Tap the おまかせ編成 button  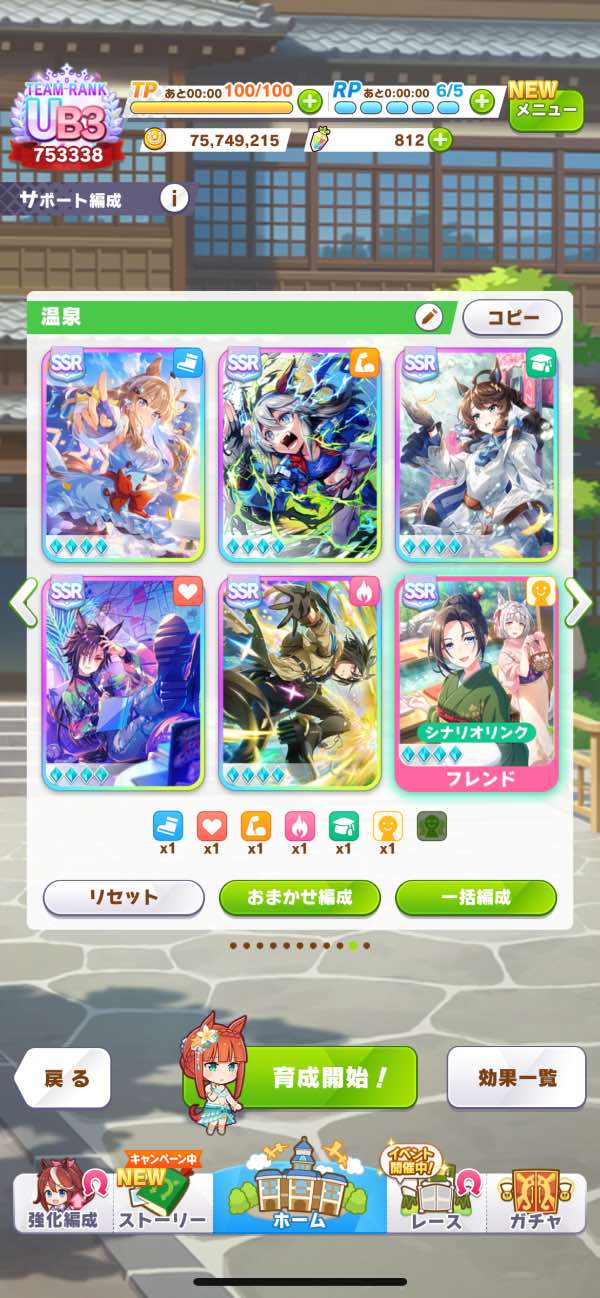click(x=300, y=897)
